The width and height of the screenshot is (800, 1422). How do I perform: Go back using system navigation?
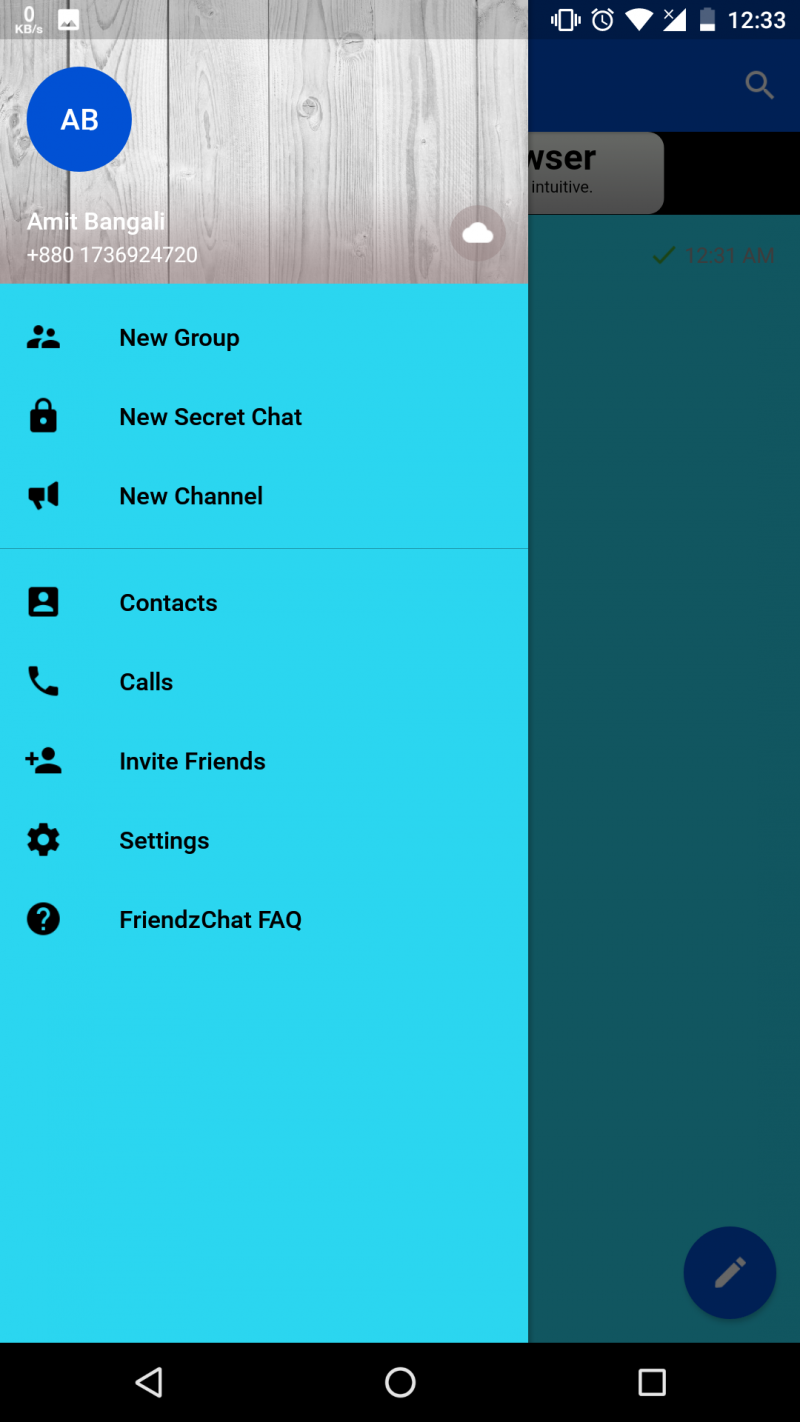coord(149,1382)
